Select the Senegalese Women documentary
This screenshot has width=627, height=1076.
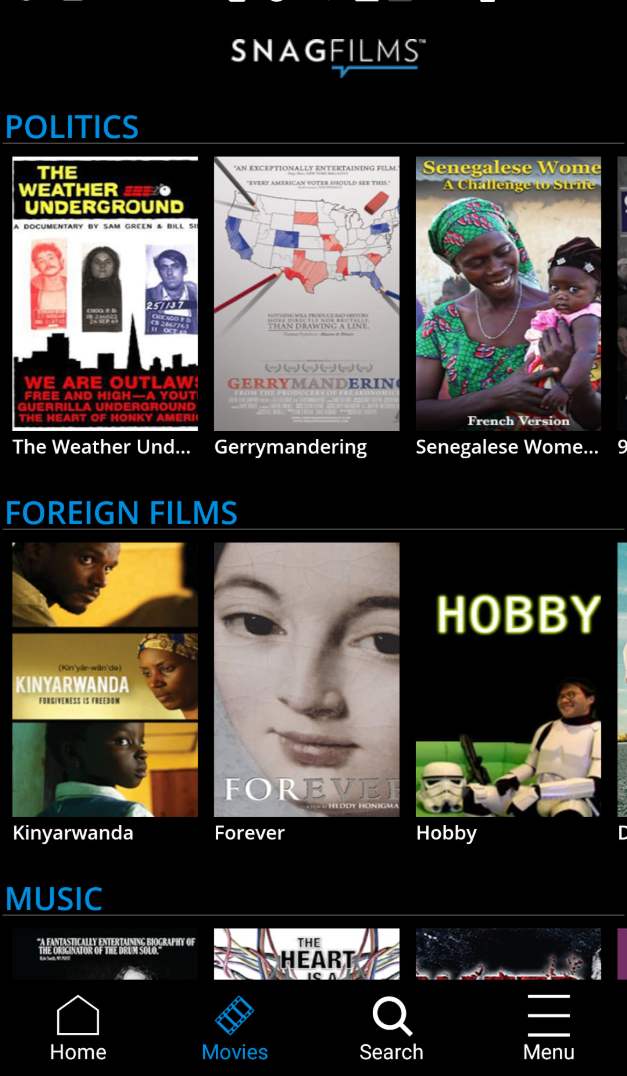pyautogui.click(x=508, y=294)
